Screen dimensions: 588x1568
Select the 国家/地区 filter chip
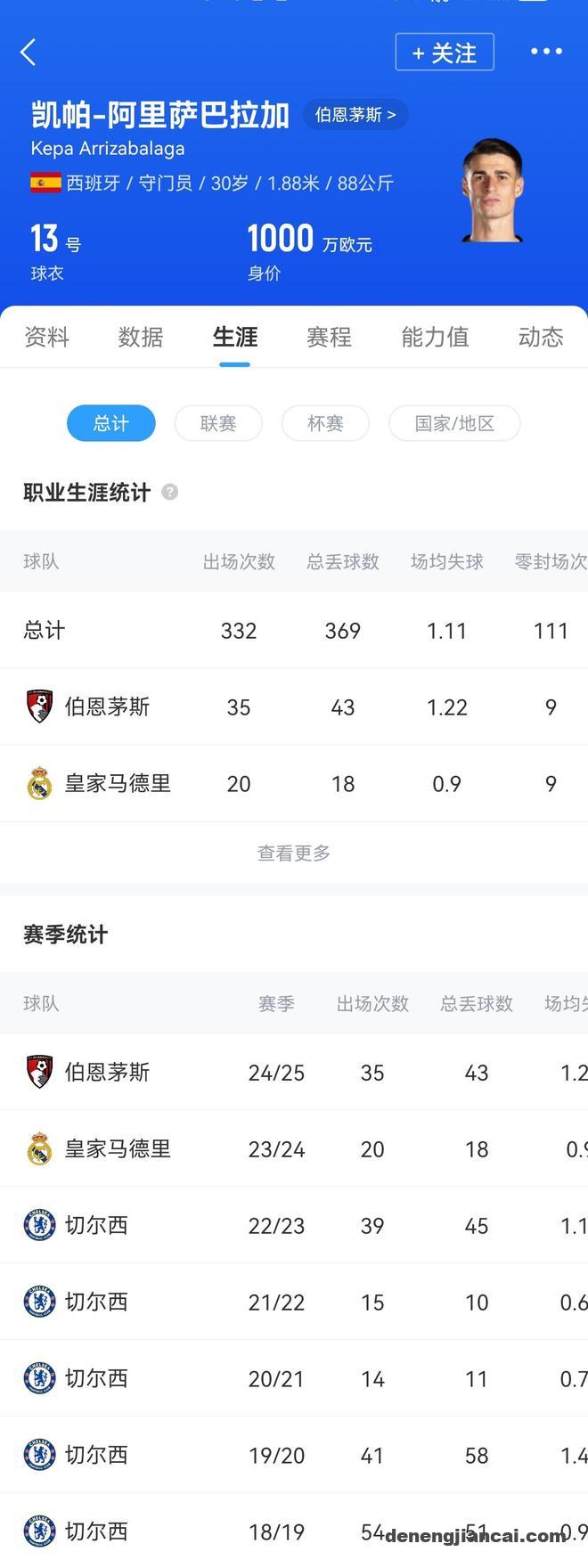[454, 423]
